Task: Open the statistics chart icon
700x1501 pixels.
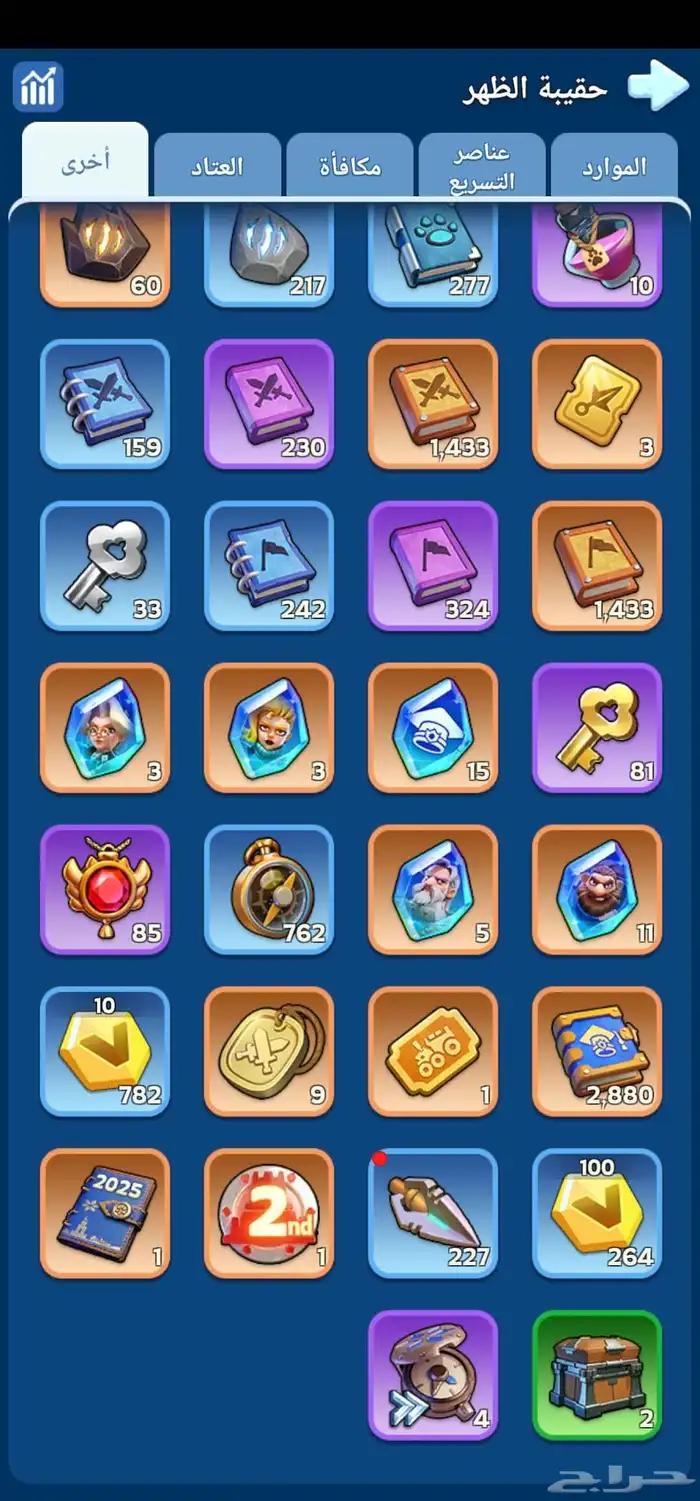Action: click(x=38, y=87)
